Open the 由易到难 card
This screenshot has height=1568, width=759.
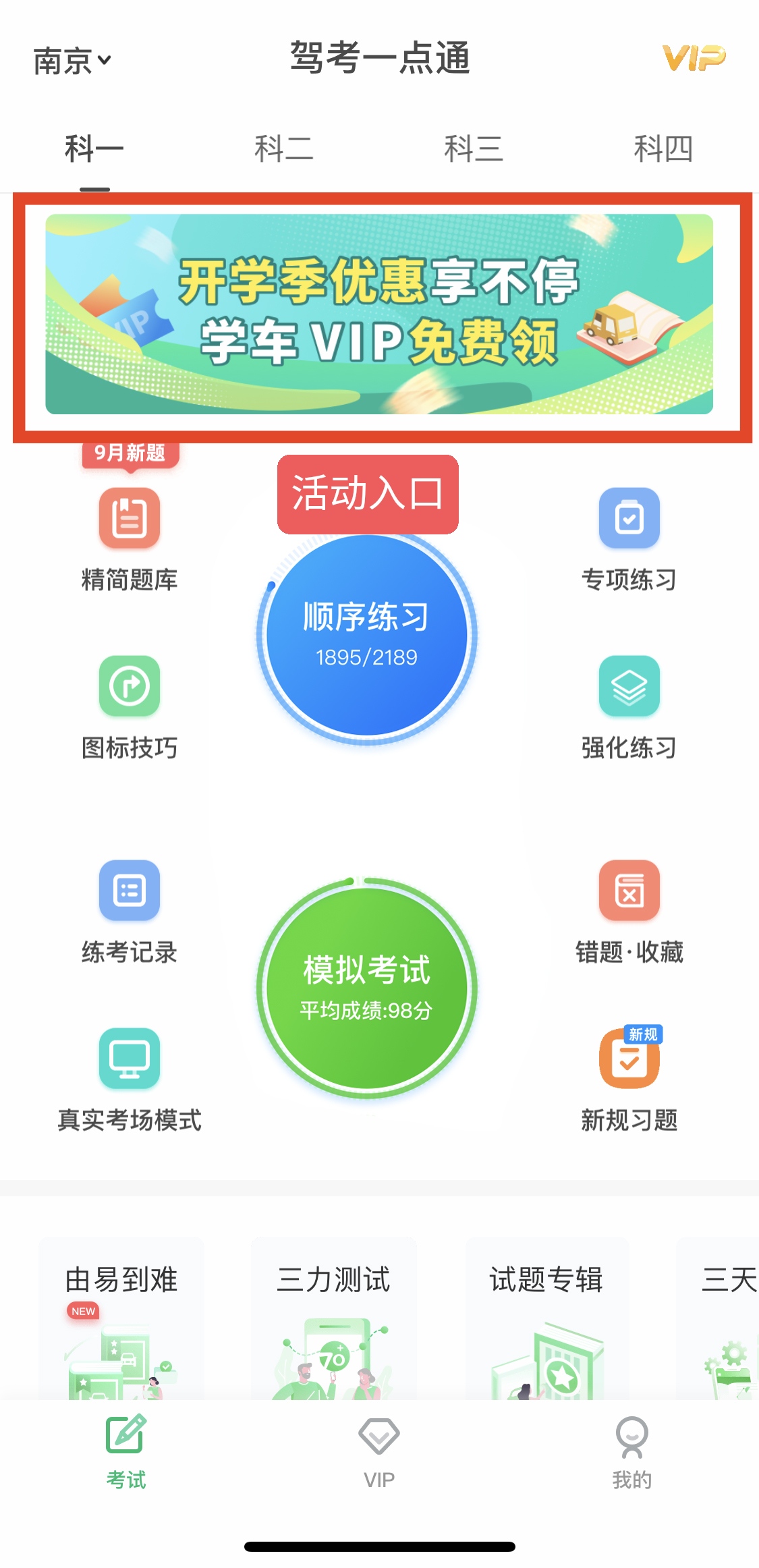(121, 1319)
